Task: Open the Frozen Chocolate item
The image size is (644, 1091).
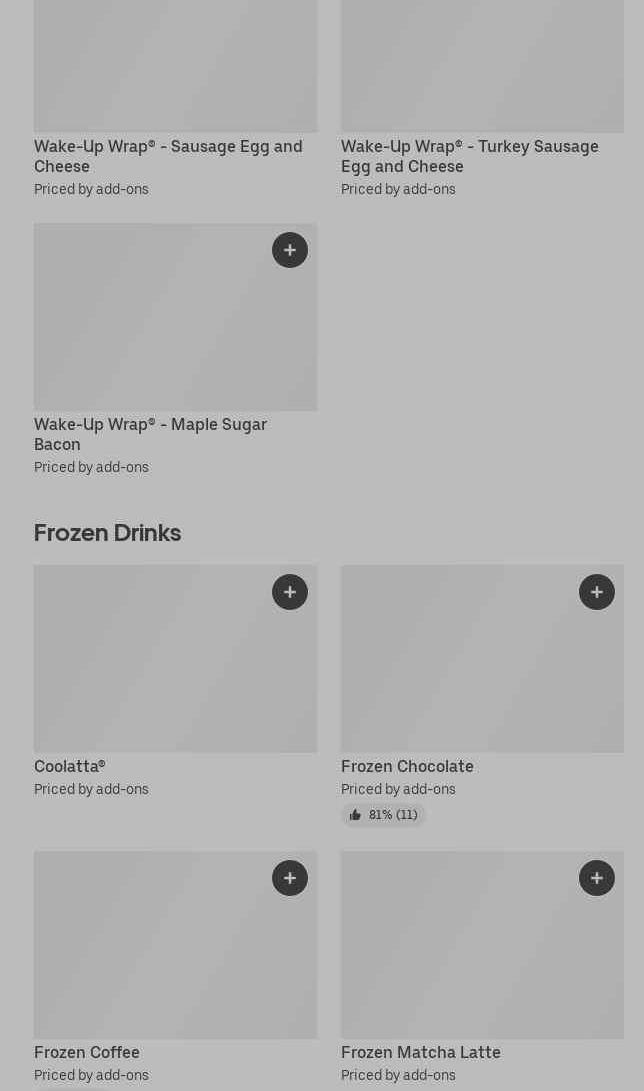Action: [407, 766]
